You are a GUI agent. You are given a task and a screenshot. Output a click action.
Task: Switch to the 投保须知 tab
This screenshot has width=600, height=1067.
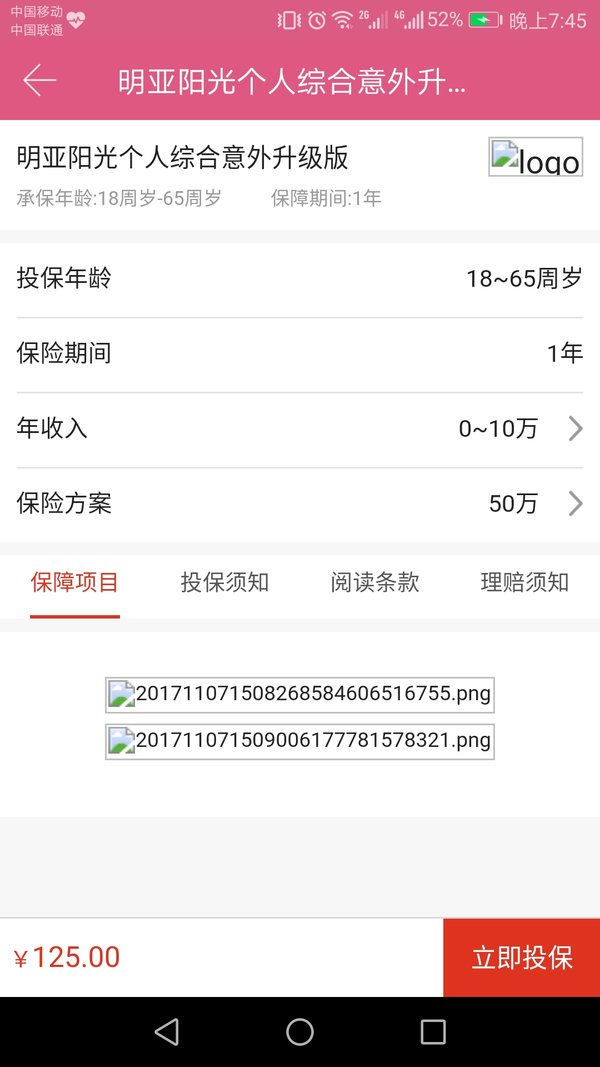(x=224, y=583)
